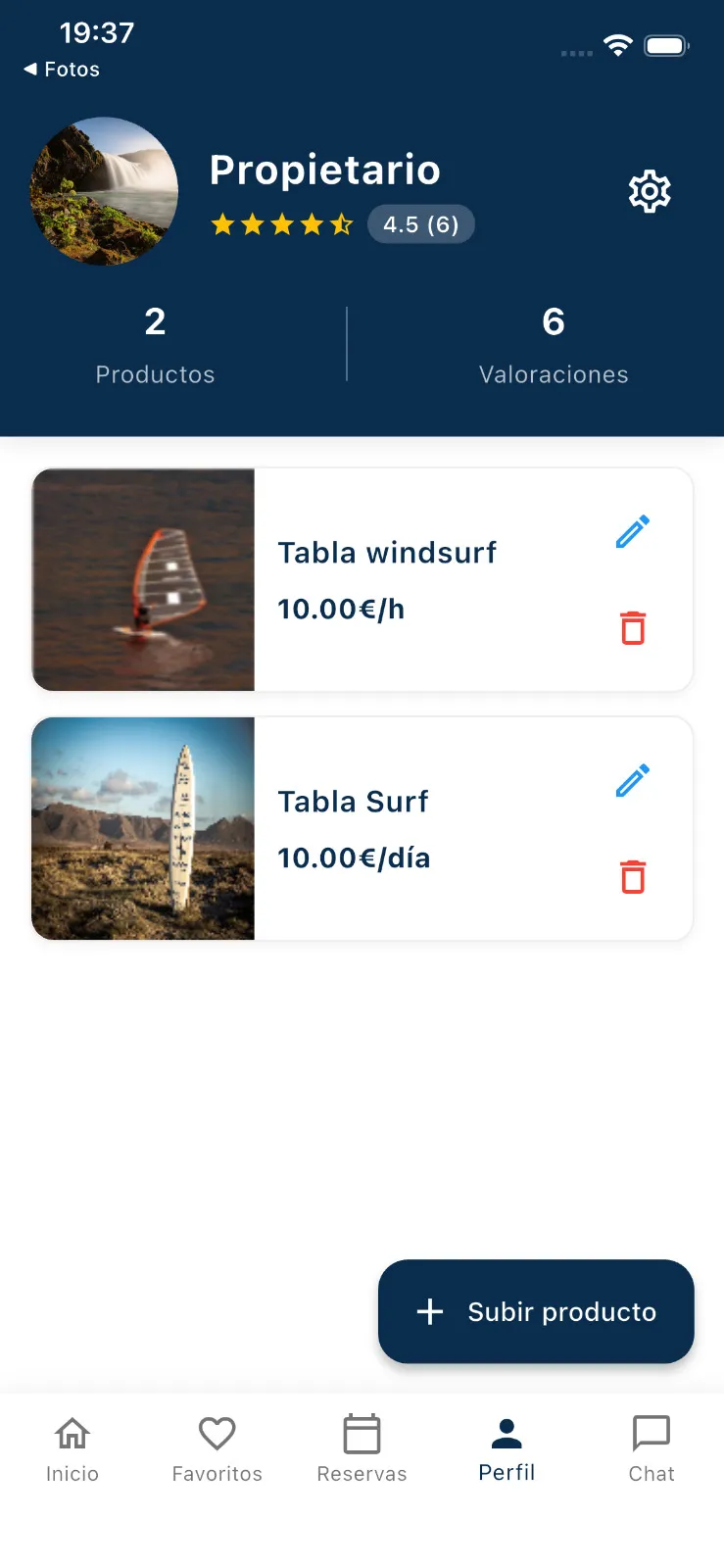724x1568 pixels.
Task: Tap the owner profile picture
Action: point(104,191)
